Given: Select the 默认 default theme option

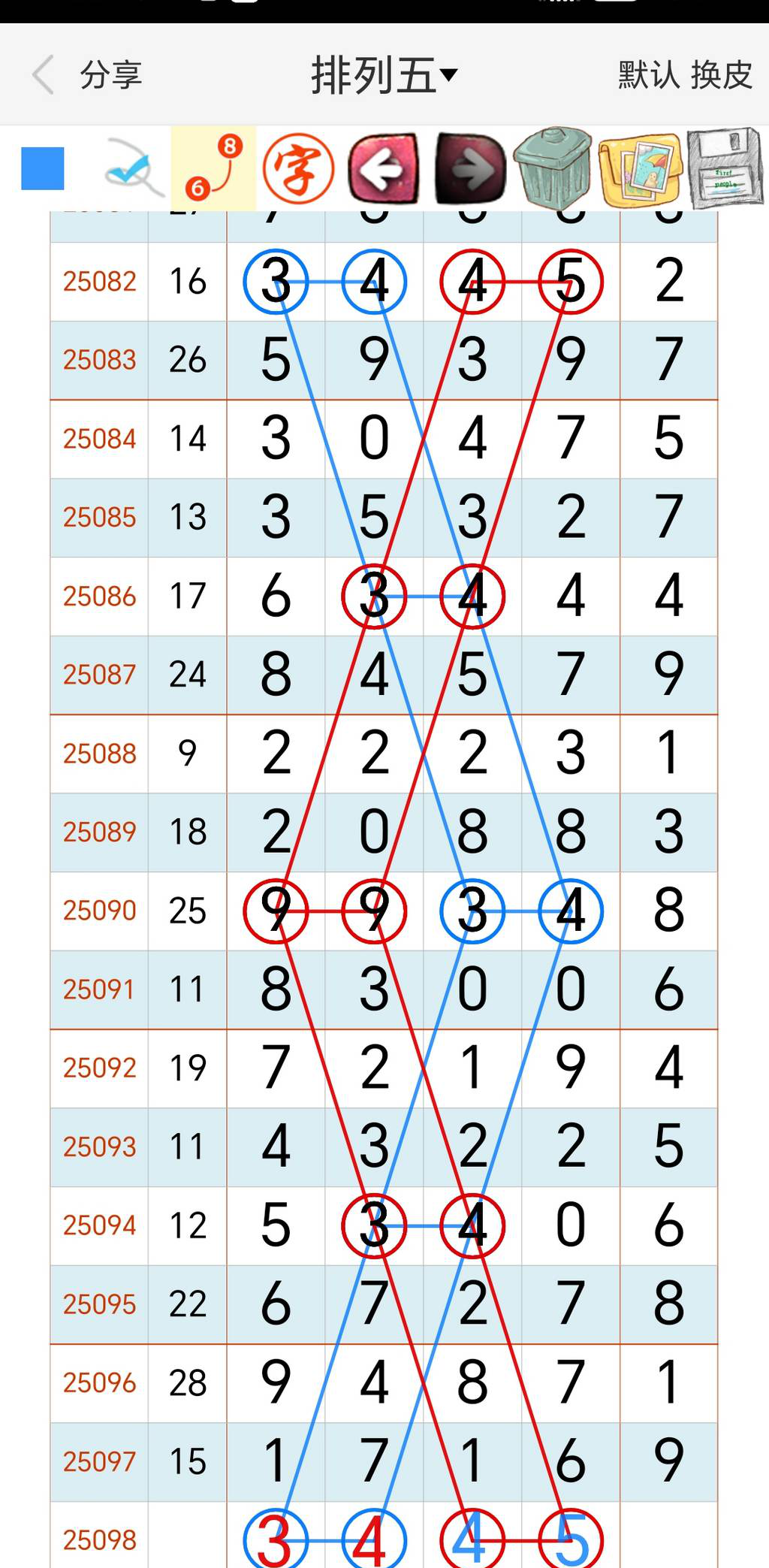Looking at the screenshot, I should point(649,75).
